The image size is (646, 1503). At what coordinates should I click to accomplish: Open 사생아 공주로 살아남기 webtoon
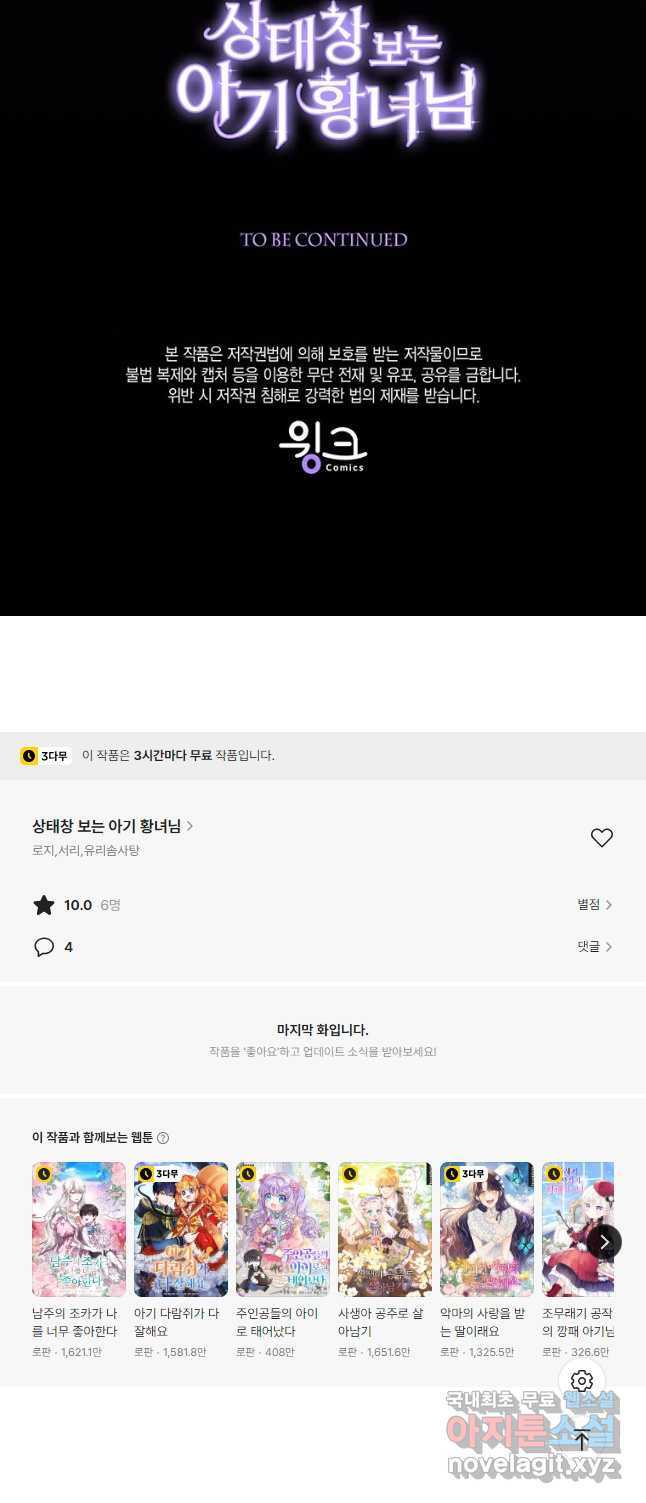(385, 1229)
